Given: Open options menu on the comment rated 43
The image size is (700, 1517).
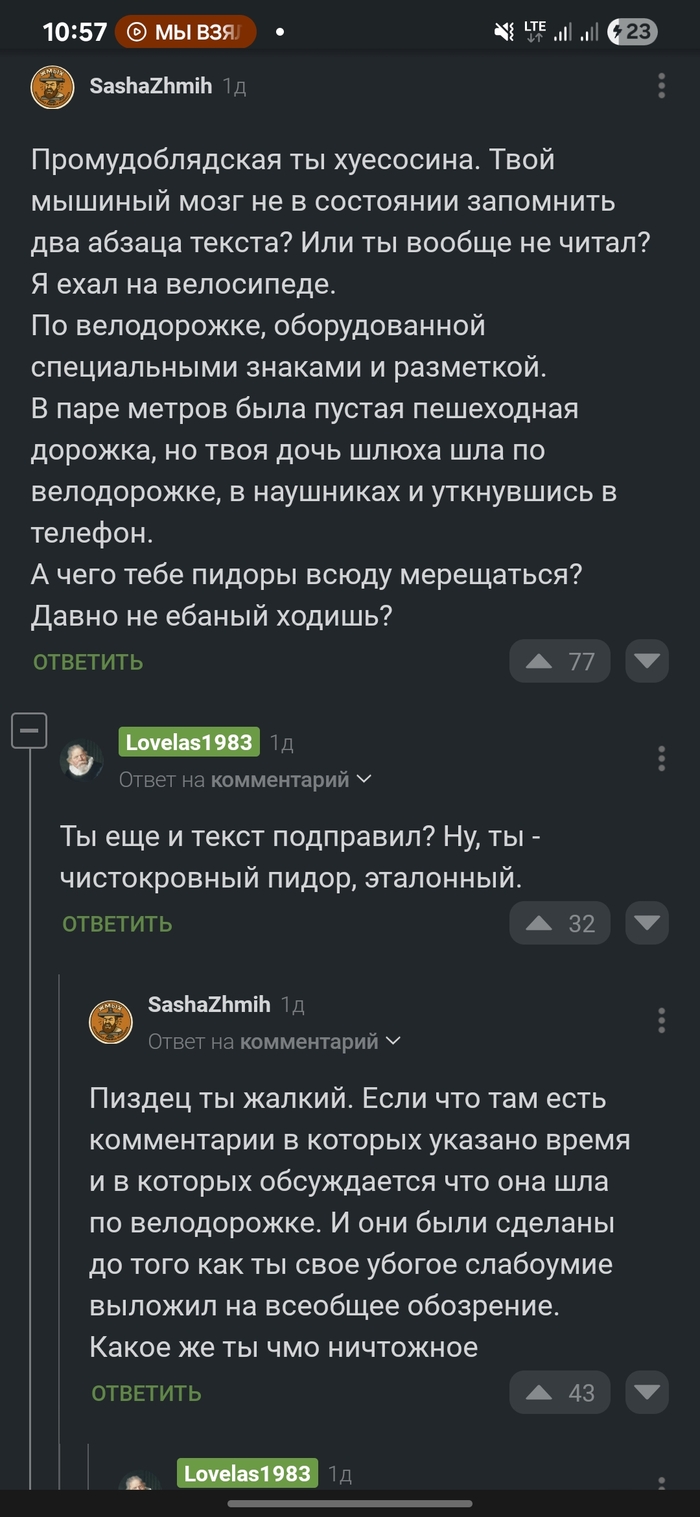Looking at the screenshot, I should (661, 1020).
